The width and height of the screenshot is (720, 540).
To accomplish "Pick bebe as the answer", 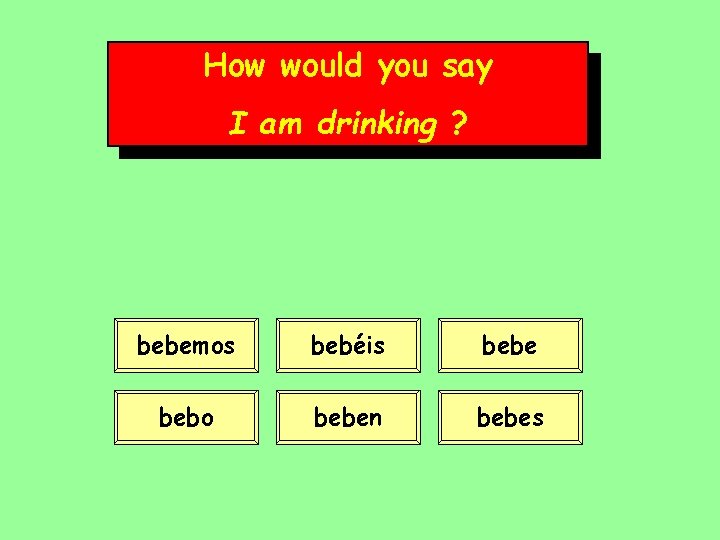I will (x=510, y=346).
